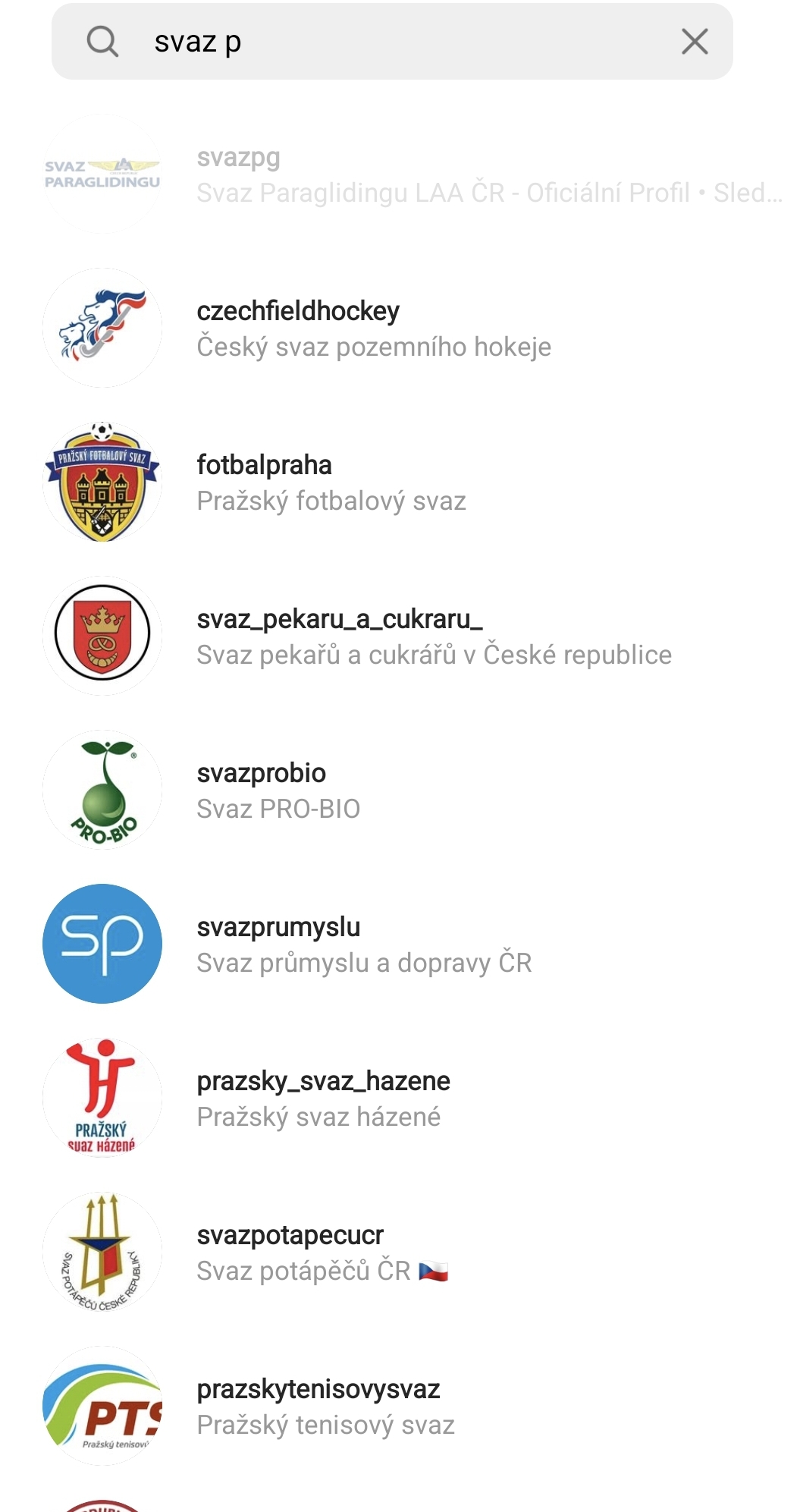Select the prazsky_svaz_hazene profile
Viewport: 800px width, 1512px height.
click(x=400, y=1099)
